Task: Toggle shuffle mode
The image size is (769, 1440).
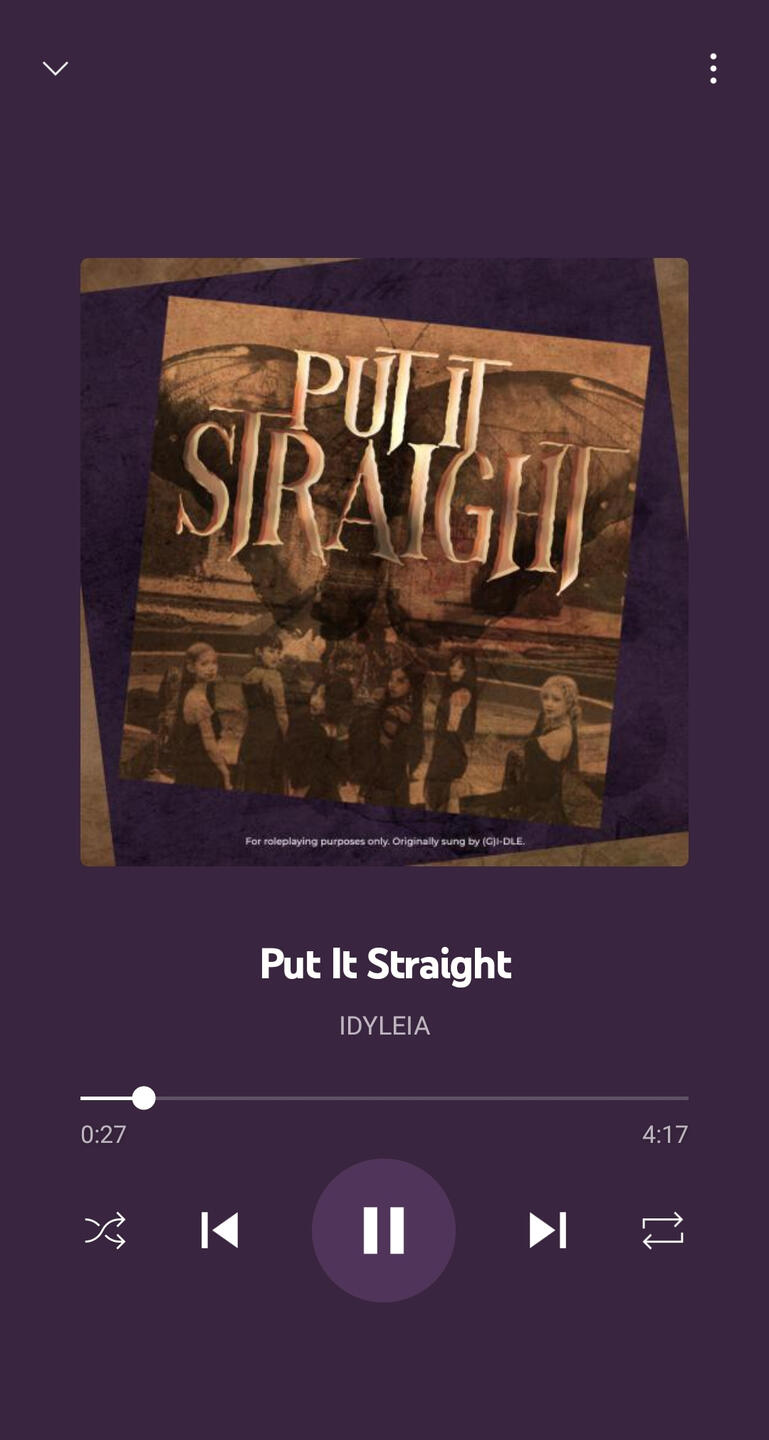Action: coord(105,1230)
